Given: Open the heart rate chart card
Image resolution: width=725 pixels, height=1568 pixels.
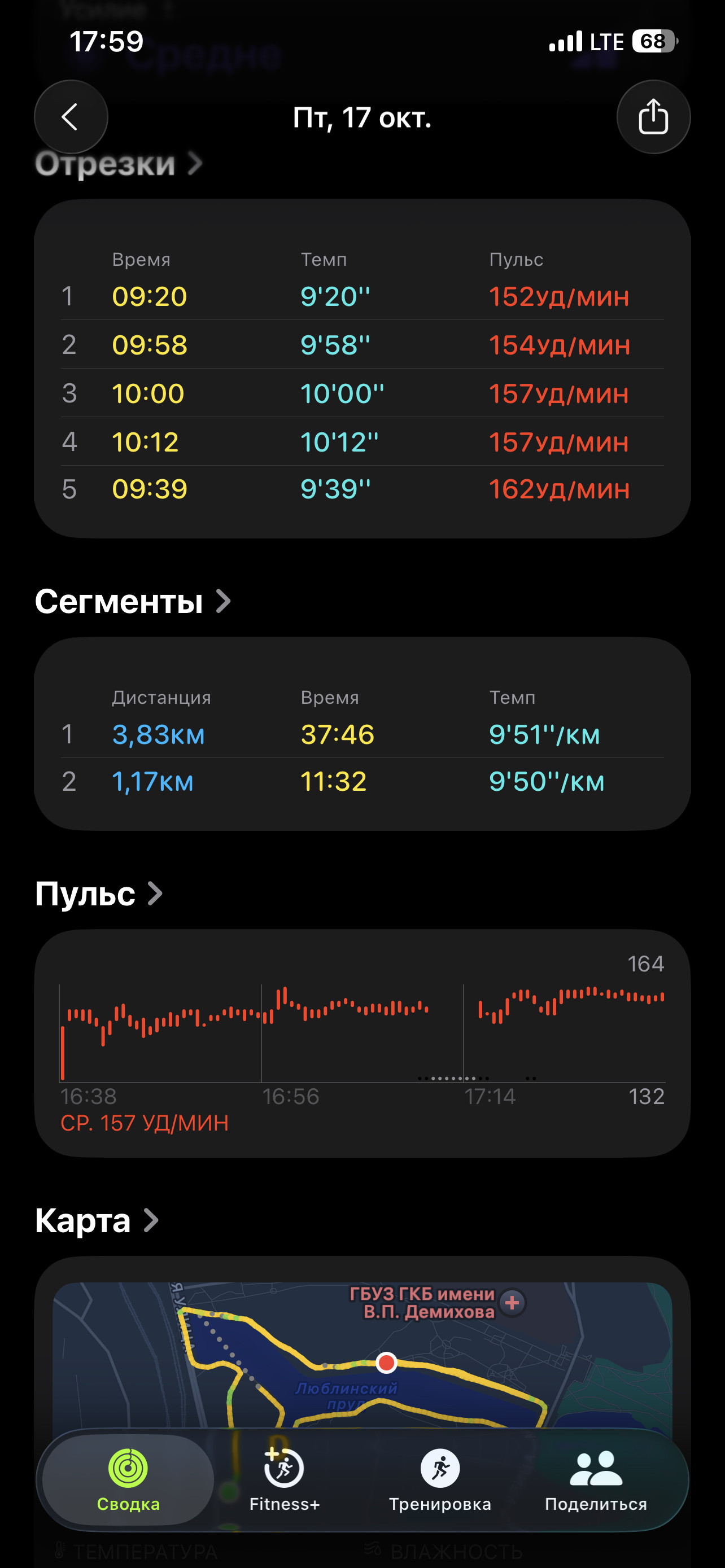Looking at the screenshot, I should coord(362,1043).
